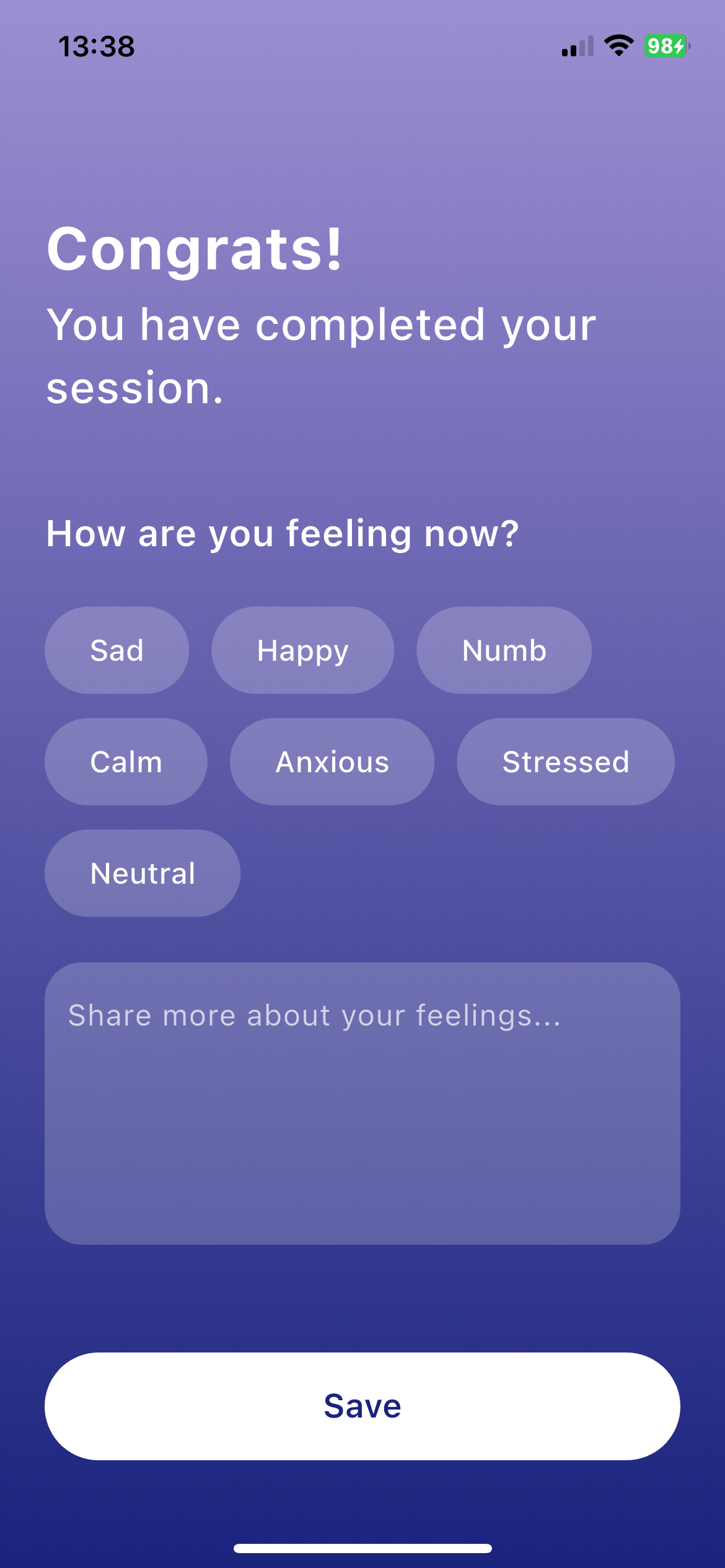This screenshot has height=1568, width=725.
Task: Focus the share more about feelings field
Action: click(x=362, y=1104)
